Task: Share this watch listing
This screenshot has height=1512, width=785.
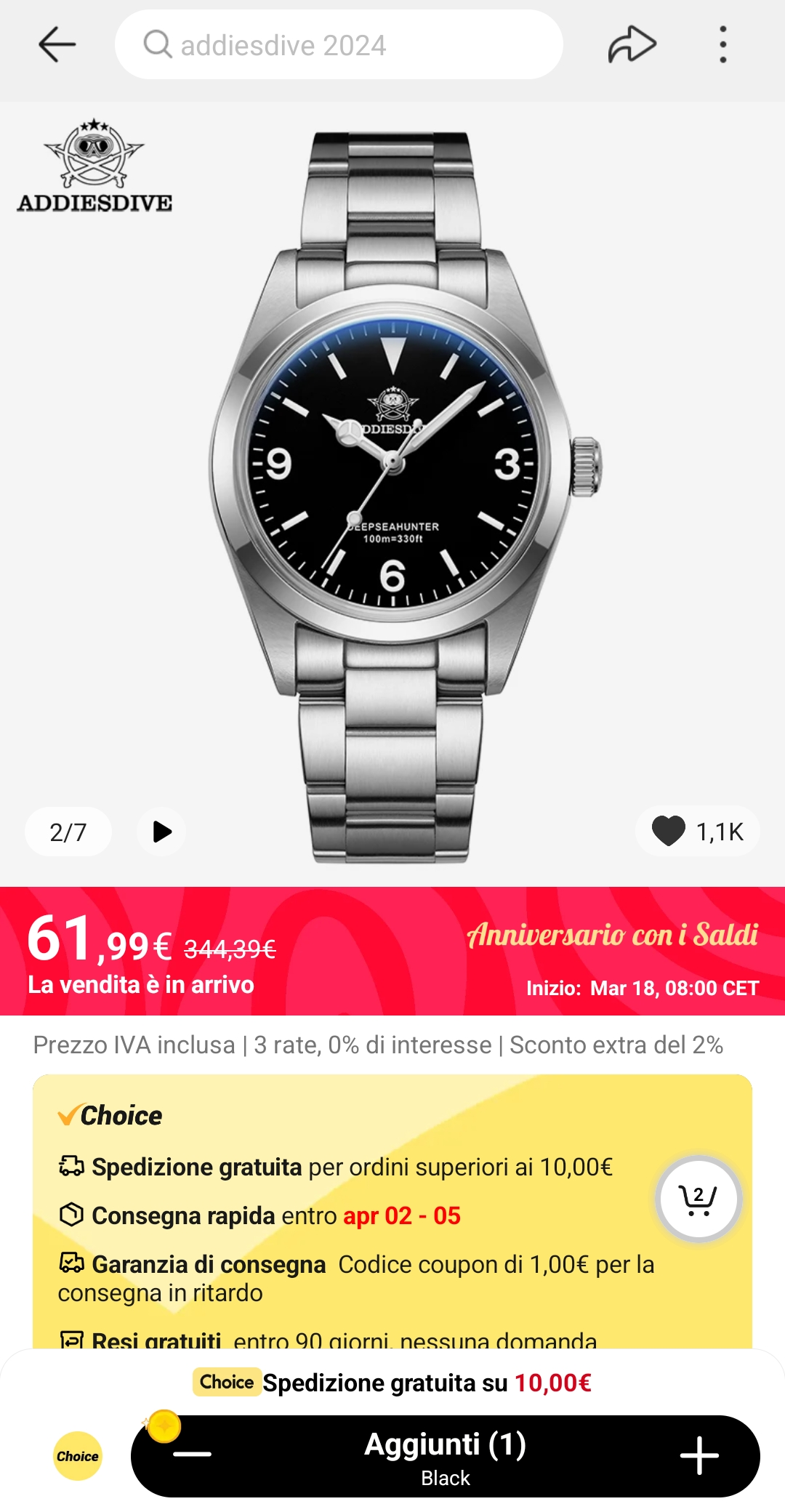Action: pos(632,45)
